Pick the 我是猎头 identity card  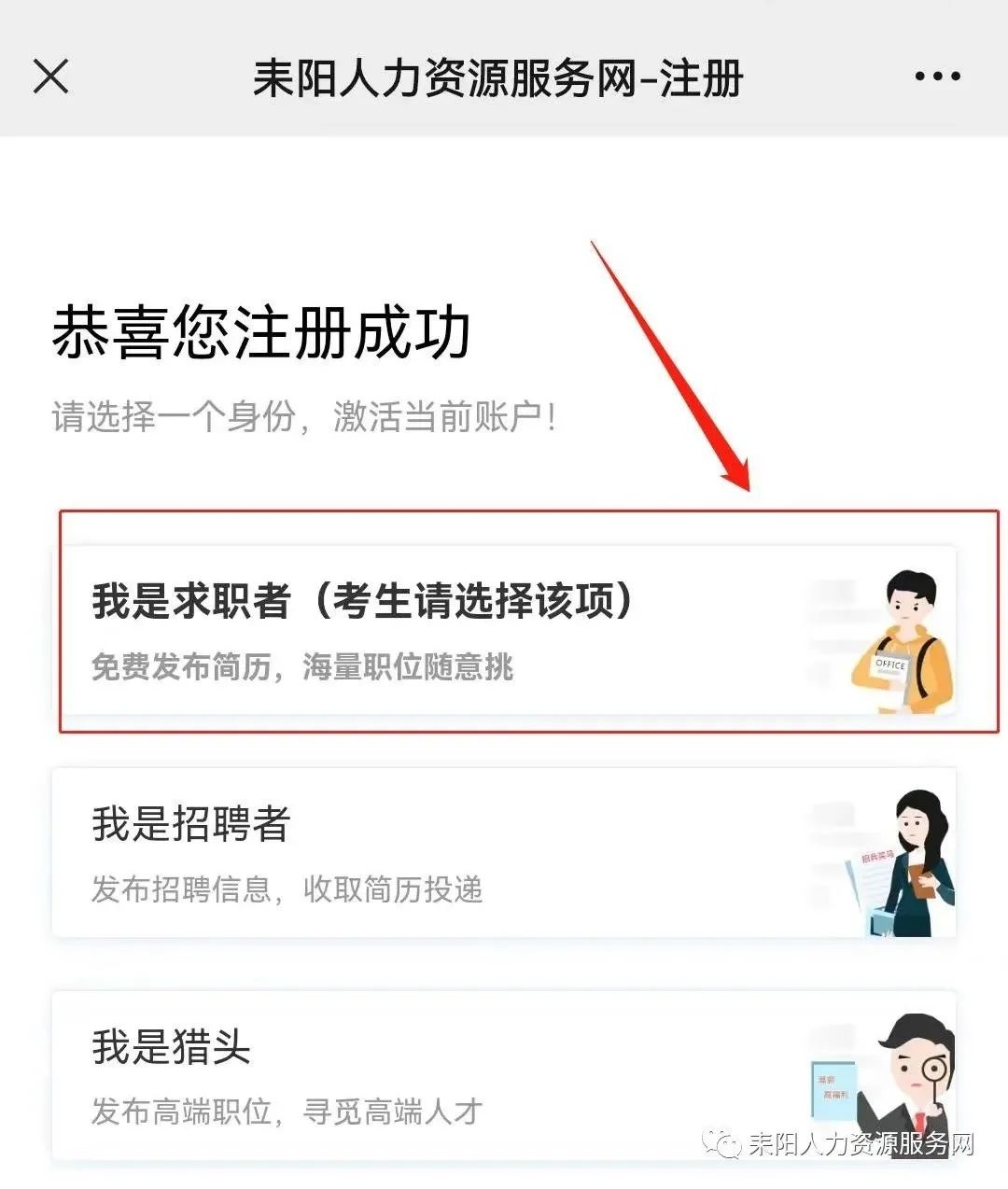504,1075
